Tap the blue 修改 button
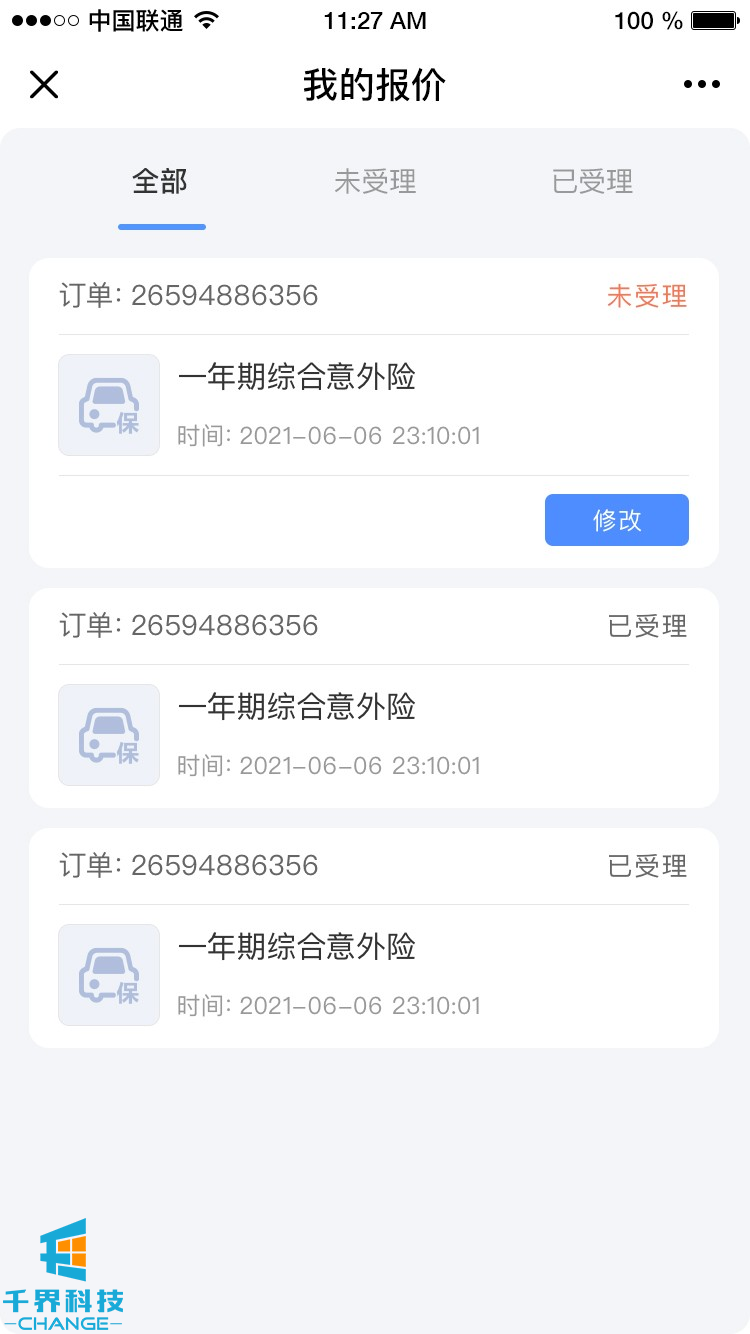The image size is (750, 1334). pos(616,520)
